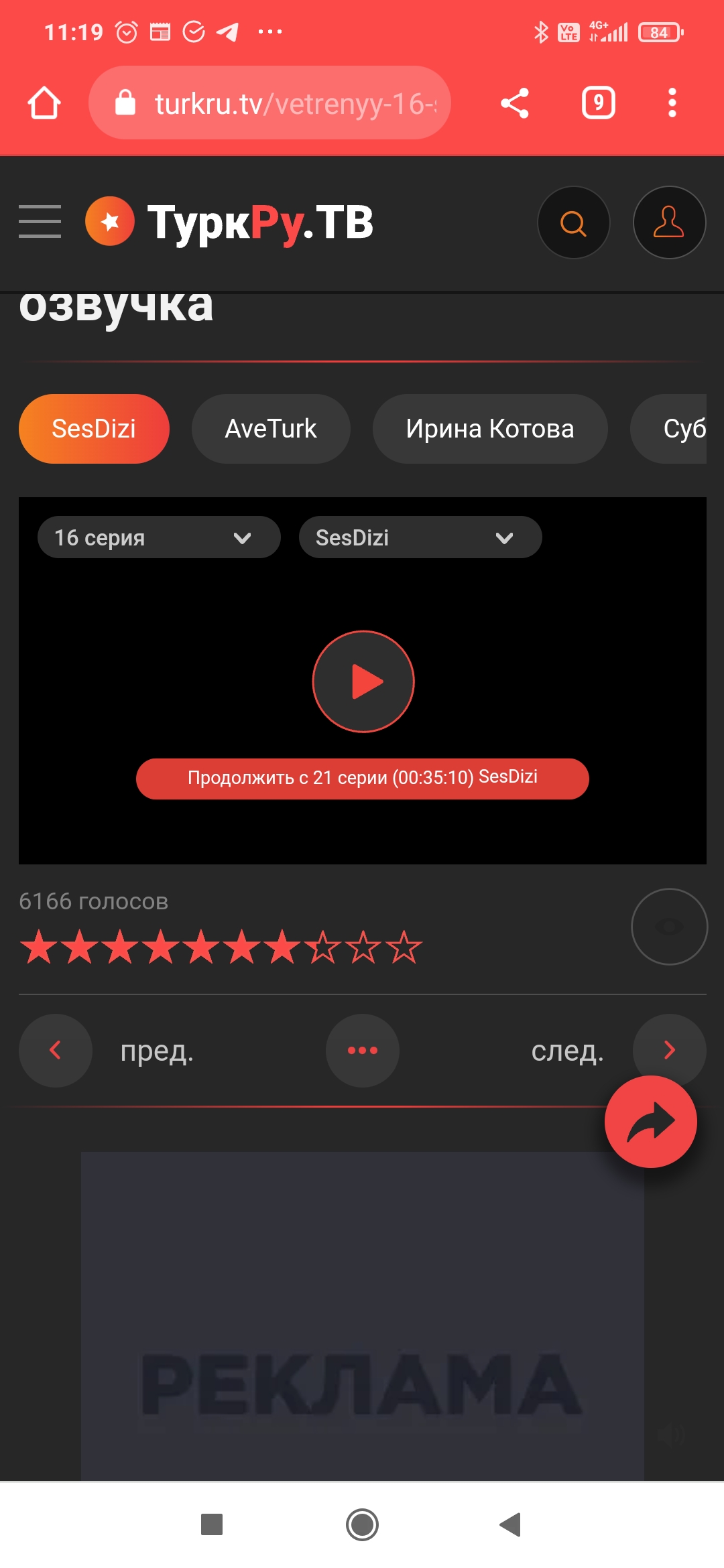Share the page via browser

515,103
